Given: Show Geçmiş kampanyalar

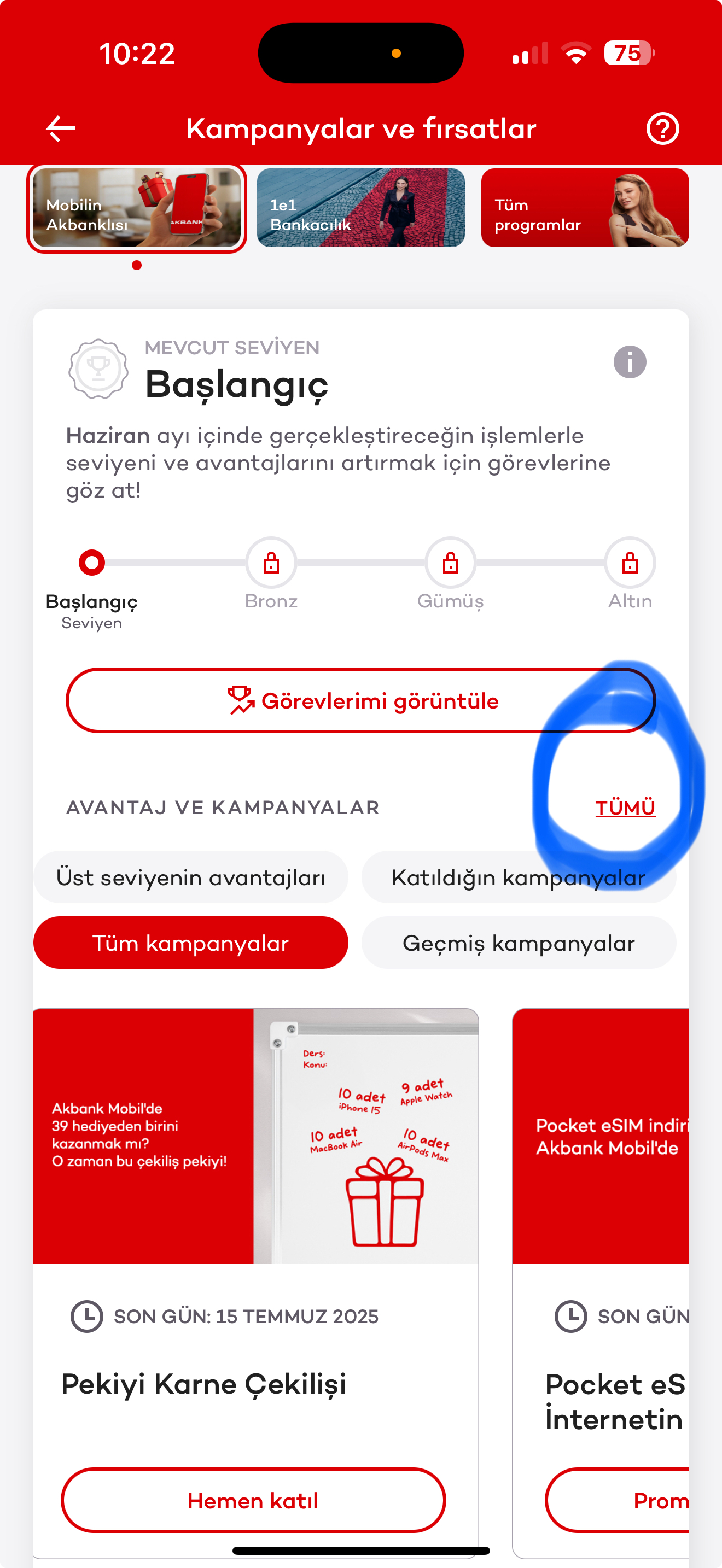Looking at the screenshot, I should [x=519, y=943].
